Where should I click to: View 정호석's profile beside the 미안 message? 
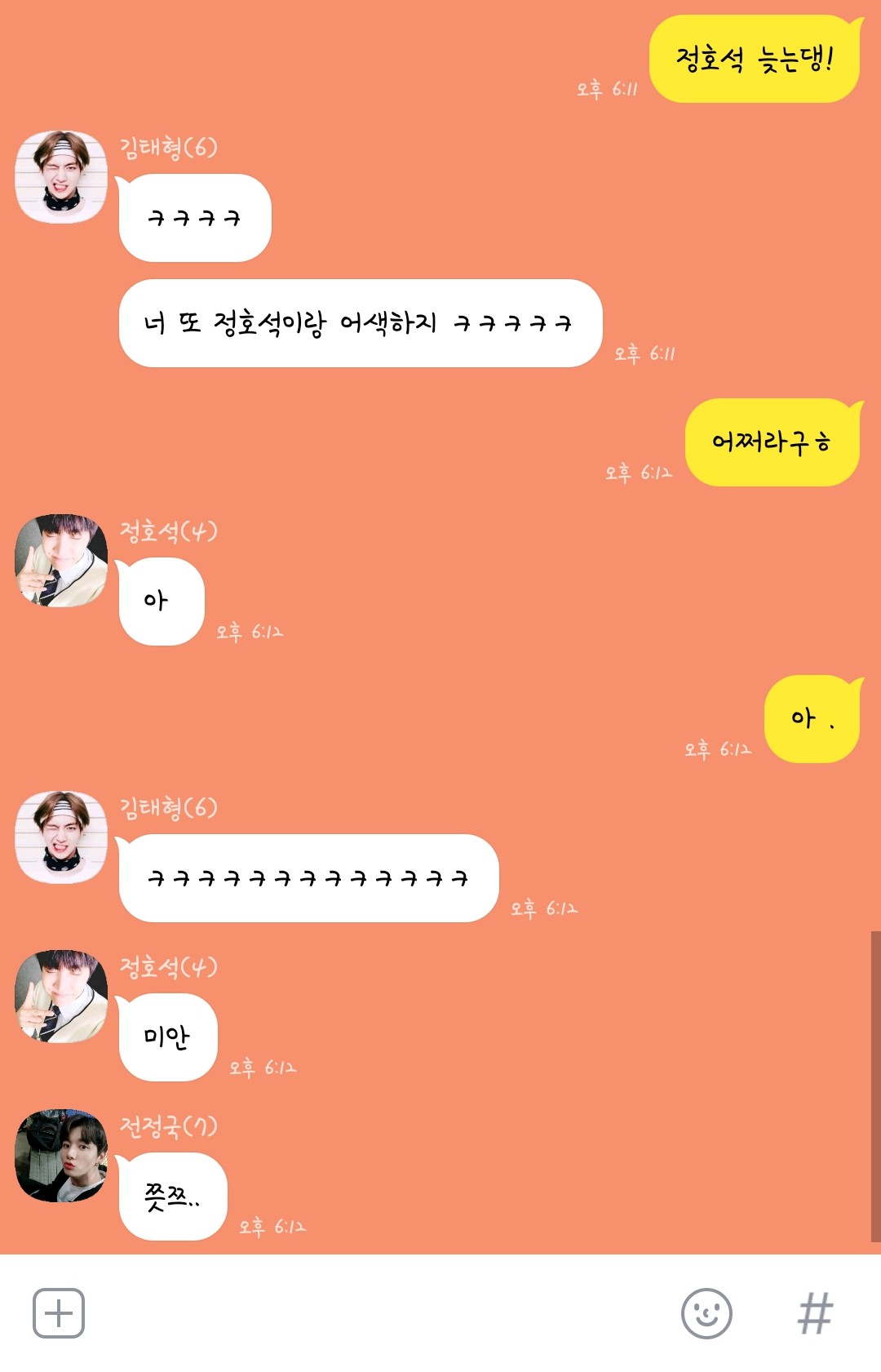(x=61, y=997)
